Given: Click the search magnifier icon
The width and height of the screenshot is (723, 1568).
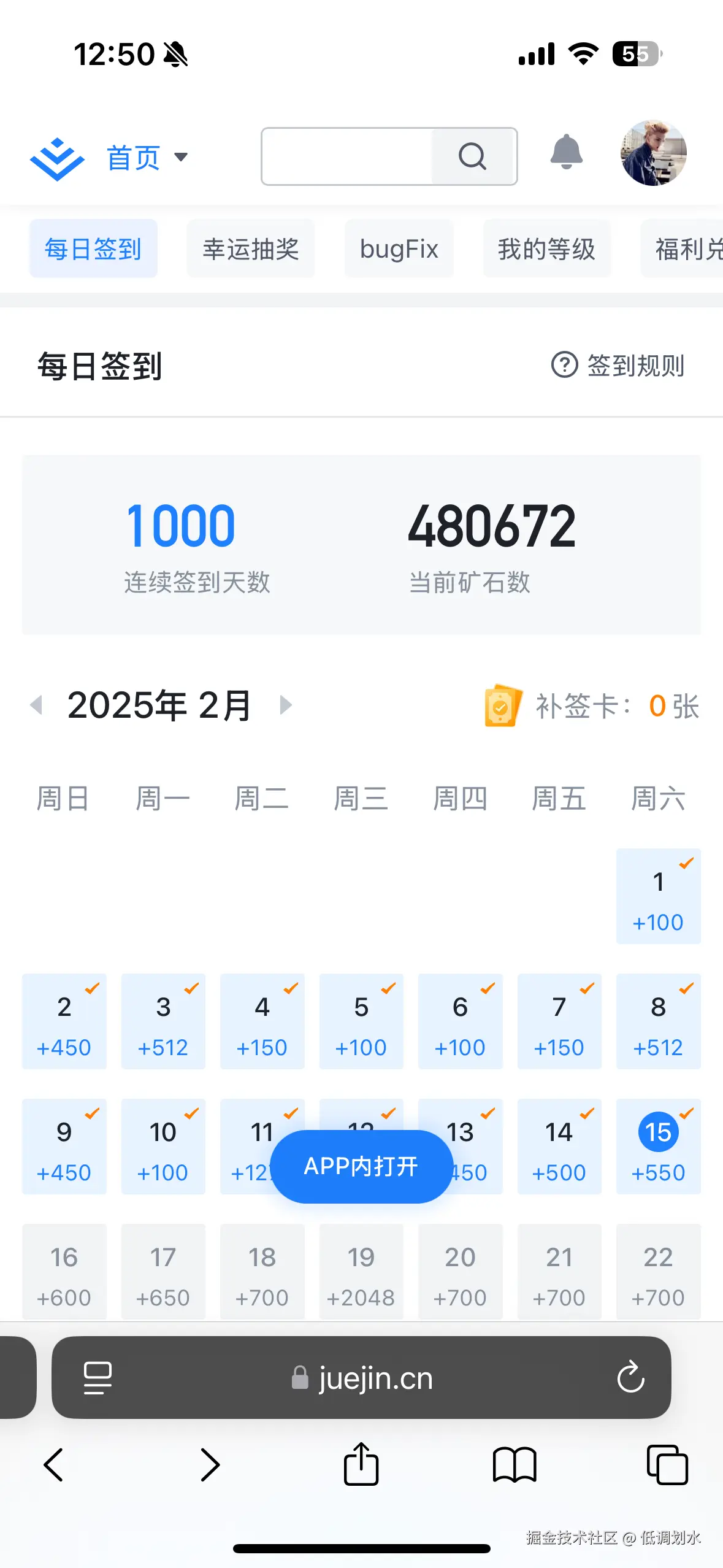Looking at the screenshot, I should pyautogui.click(x=471, y=156).
